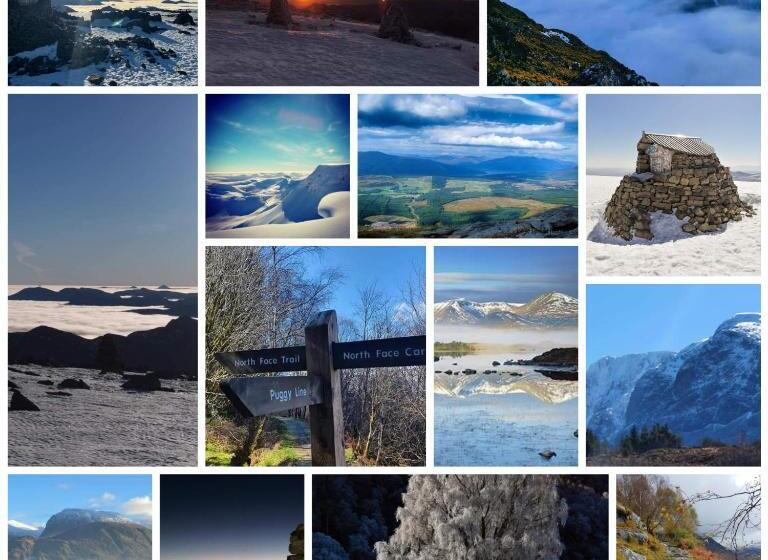The image size is (768, 560).
Task: Open the sunset over snow photo
Action: point(342,42)
